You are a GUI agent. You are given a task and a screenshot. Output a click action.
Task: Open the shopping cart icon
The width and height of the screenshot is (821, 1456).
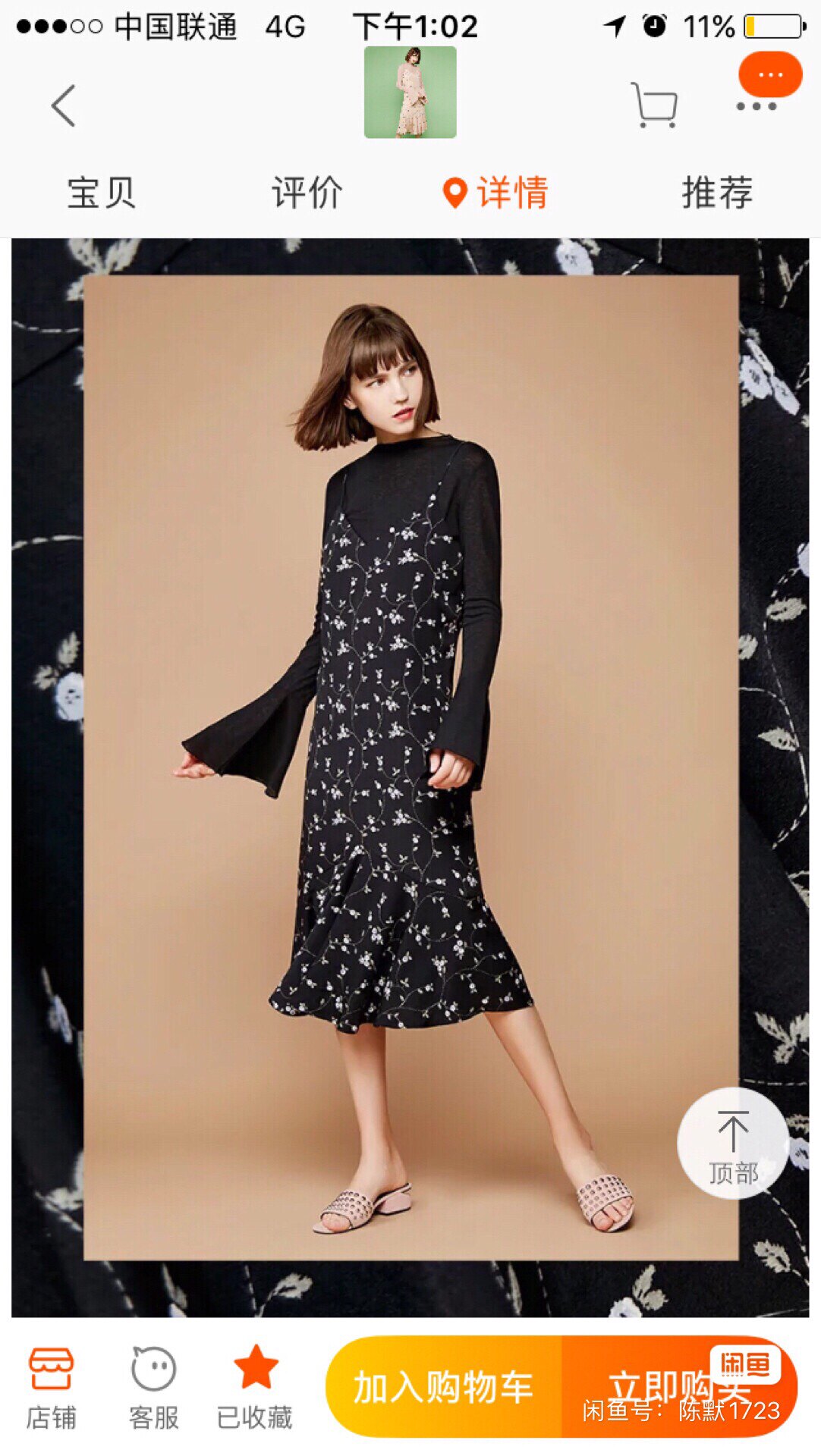654,105
